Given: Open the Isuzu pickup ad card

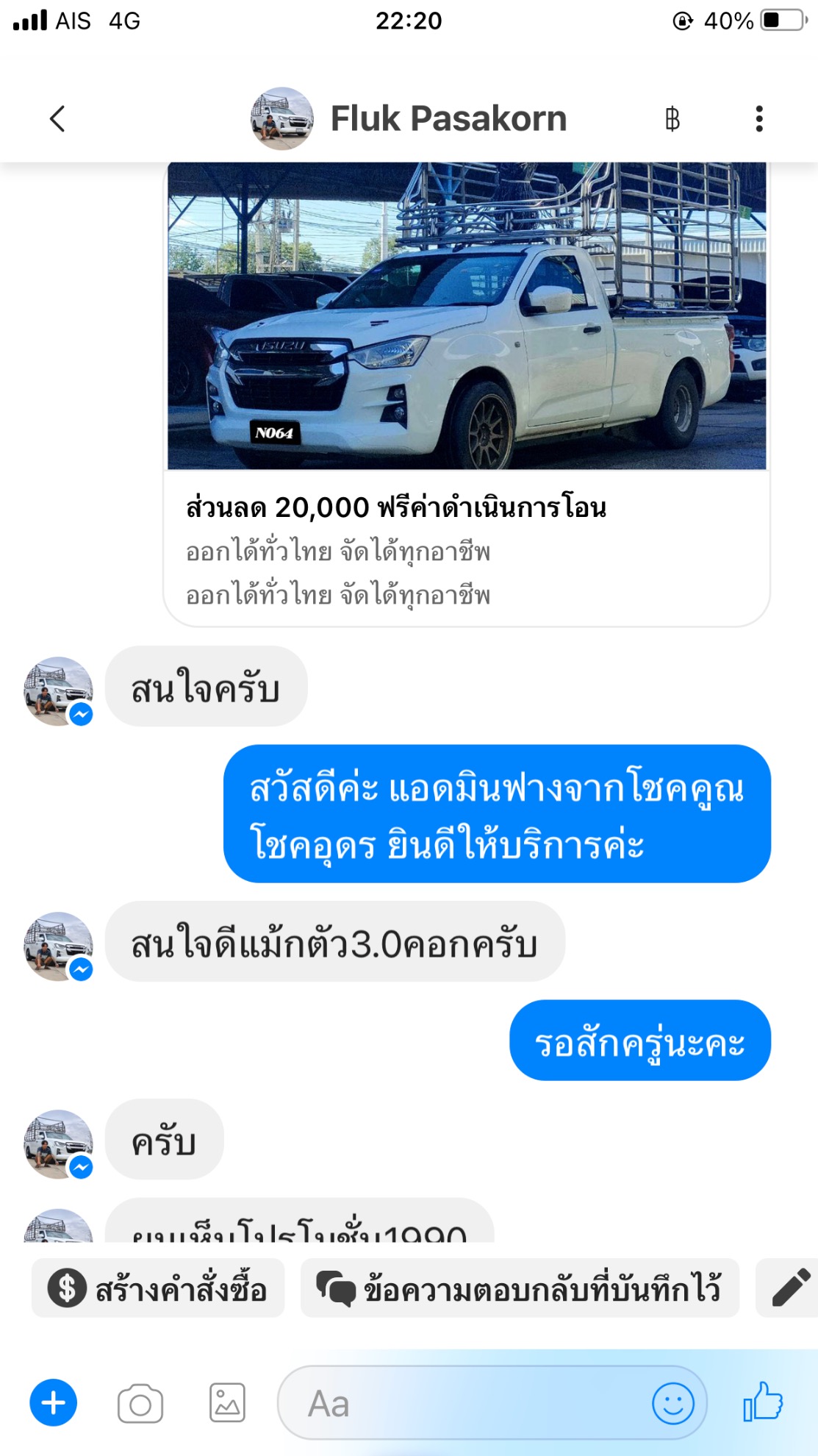Looking at the screenshot, I should pyautogui.click(x=467, y=393).
